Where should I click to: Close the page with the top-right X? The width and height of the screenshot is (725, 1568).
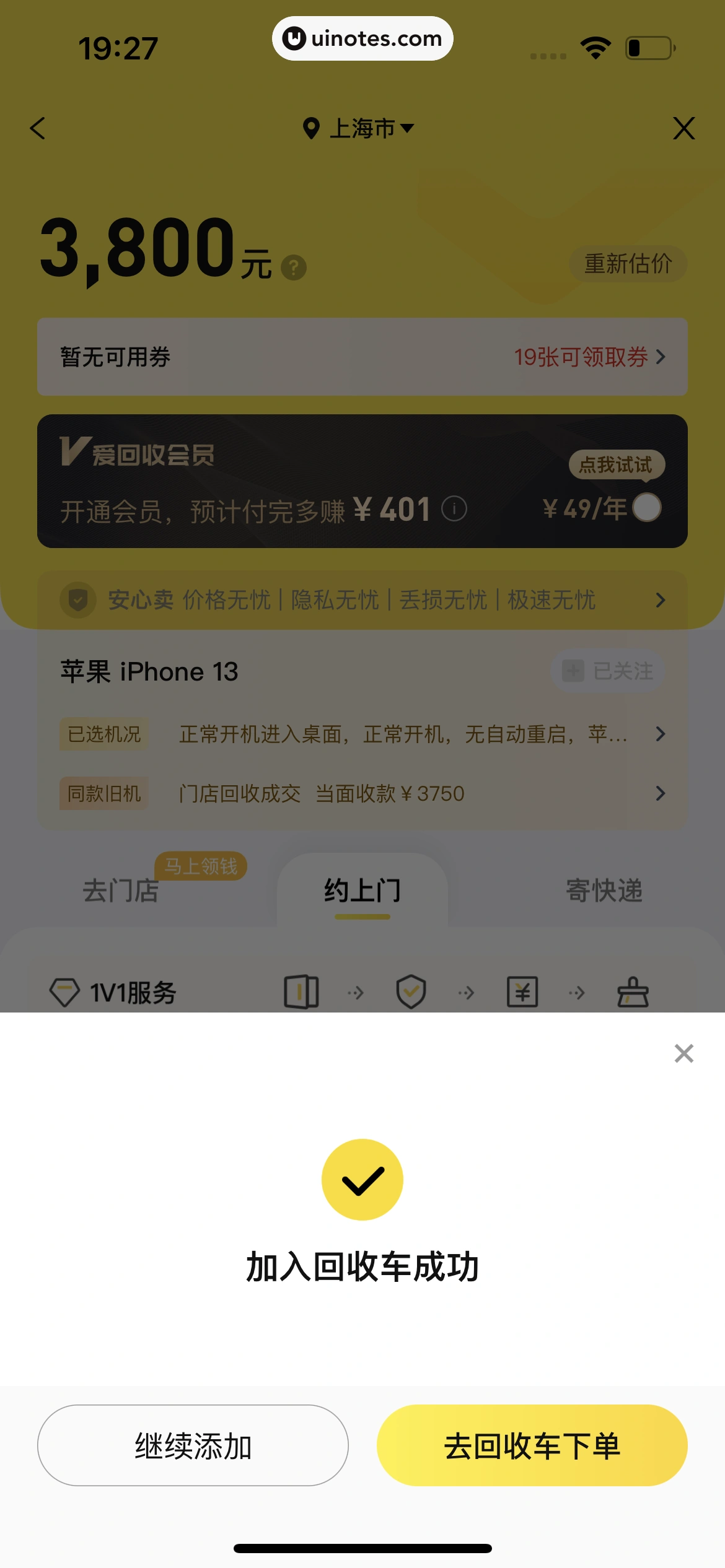point(683,128)
